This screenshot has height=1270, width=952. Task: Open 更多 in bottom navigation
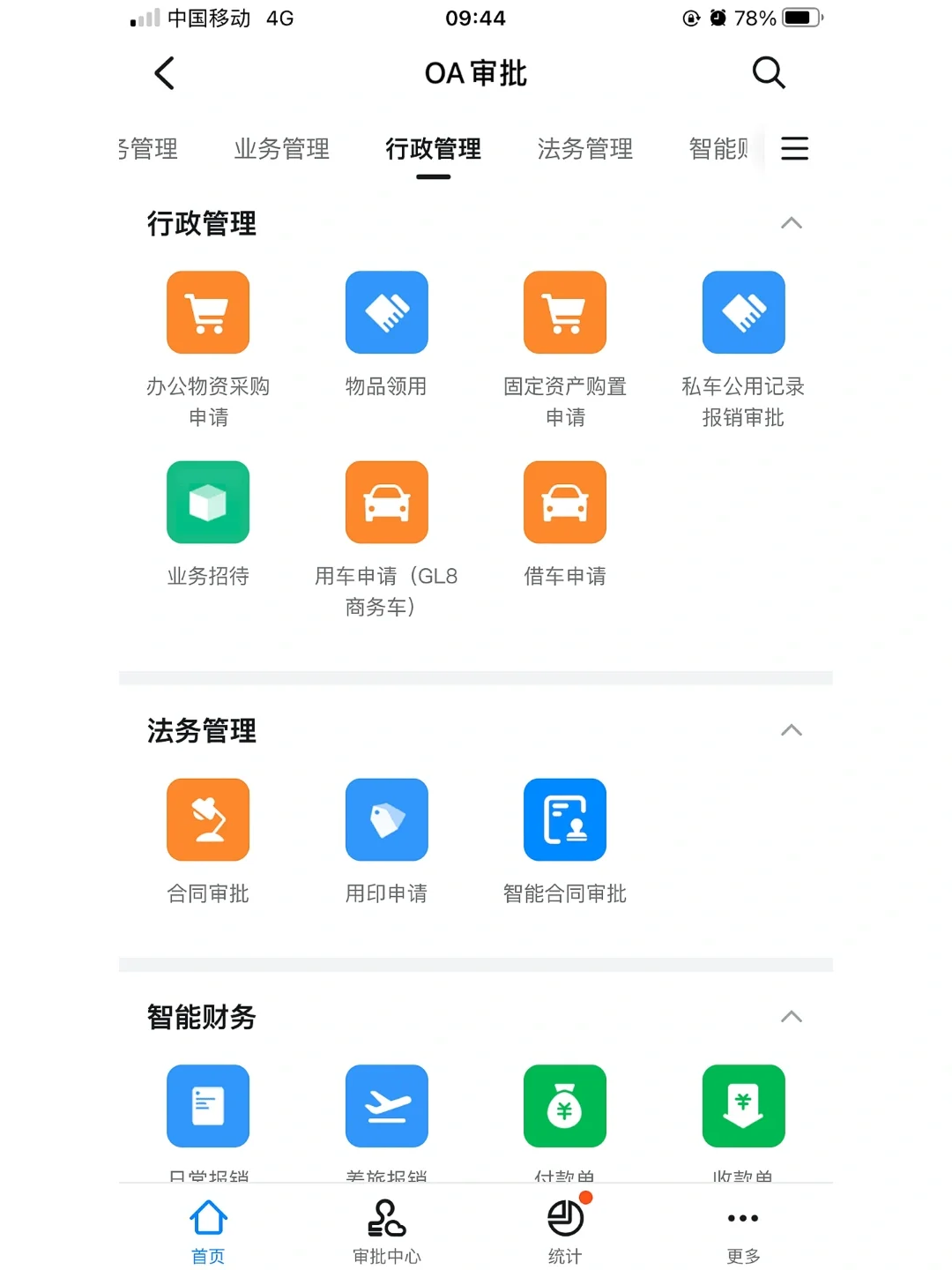click(x=743, y=1229)
